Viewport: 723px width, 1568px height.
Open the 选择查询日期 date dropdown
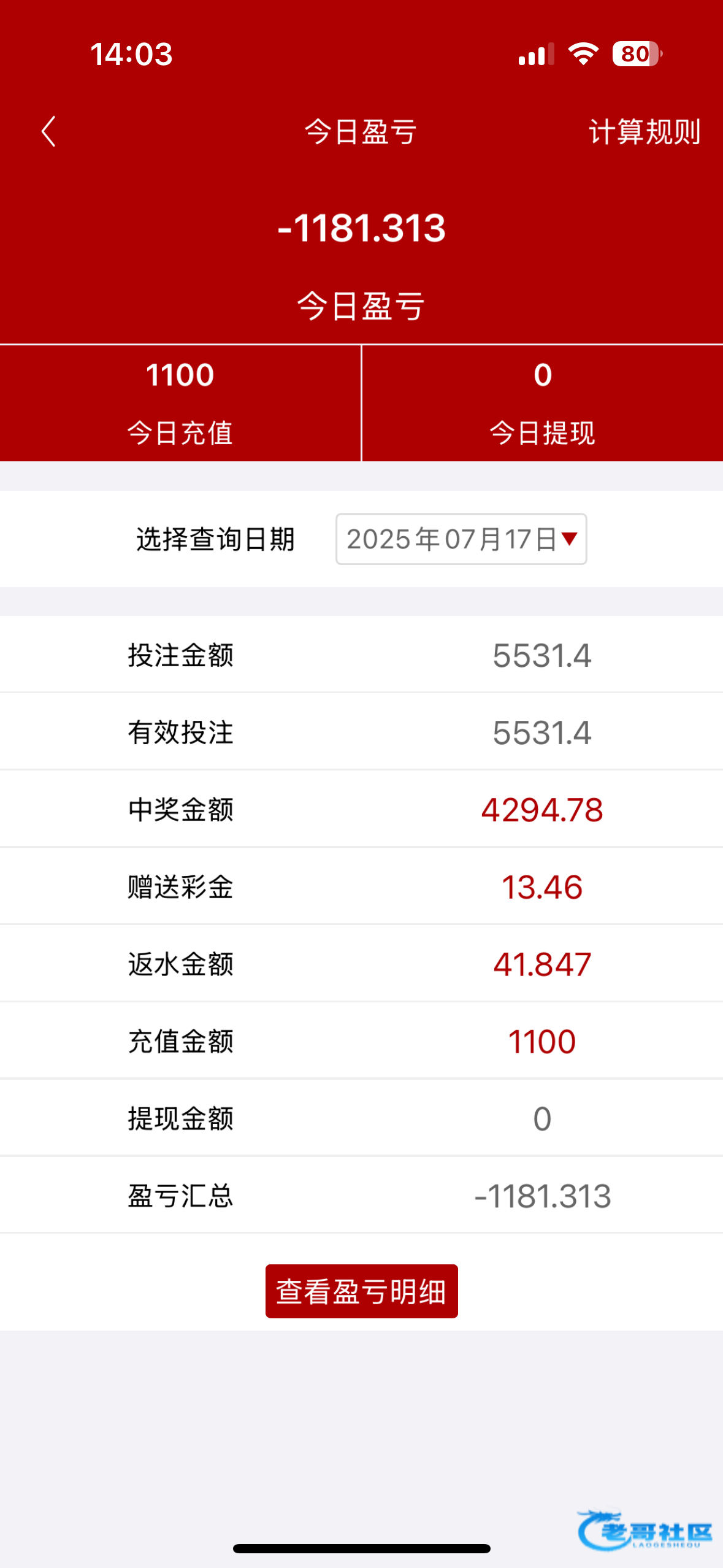point(461,539)
